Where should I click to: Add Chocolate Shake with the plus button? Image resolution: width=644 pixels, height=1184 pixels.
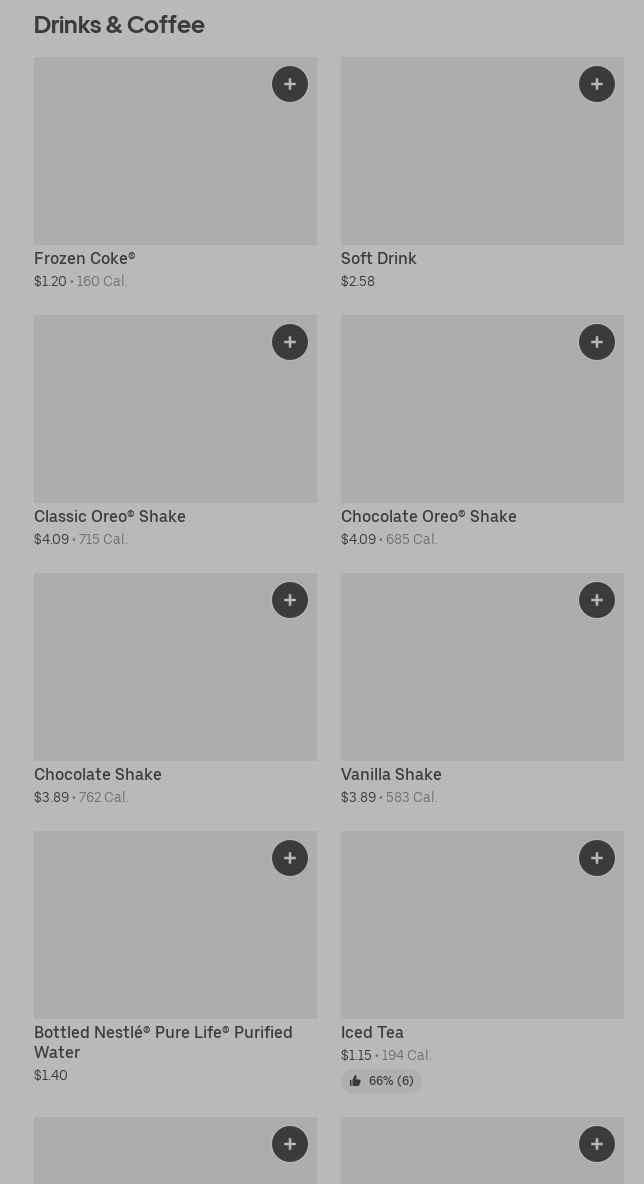[290, 600]
